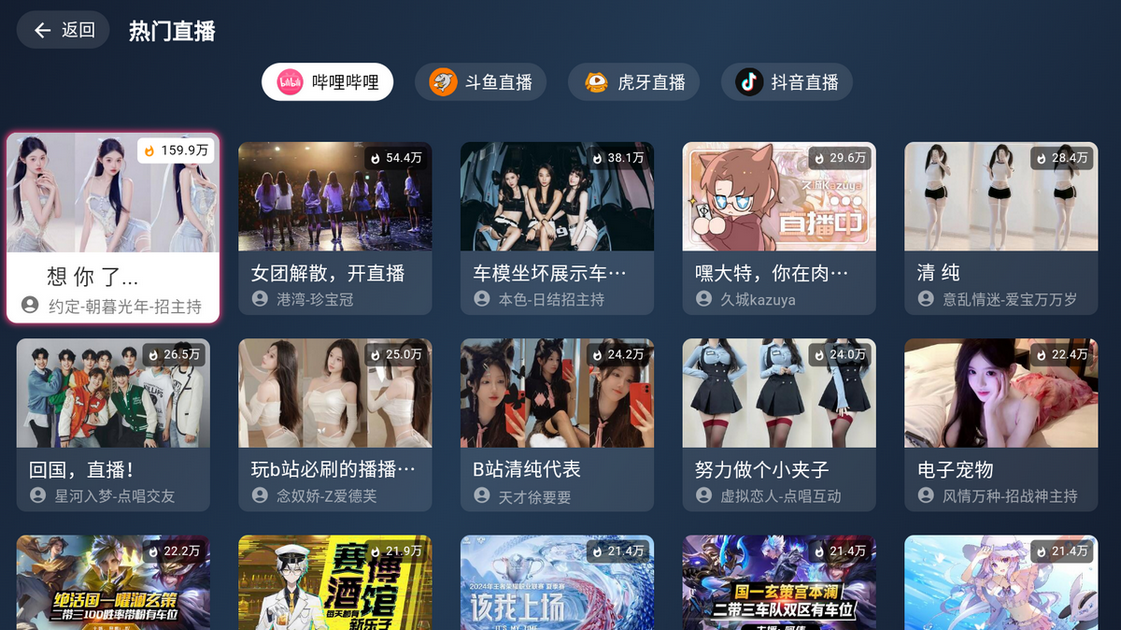Open the 该我上场 stream card
Viewport: 1121px width, 630px height.
[557, 585]
